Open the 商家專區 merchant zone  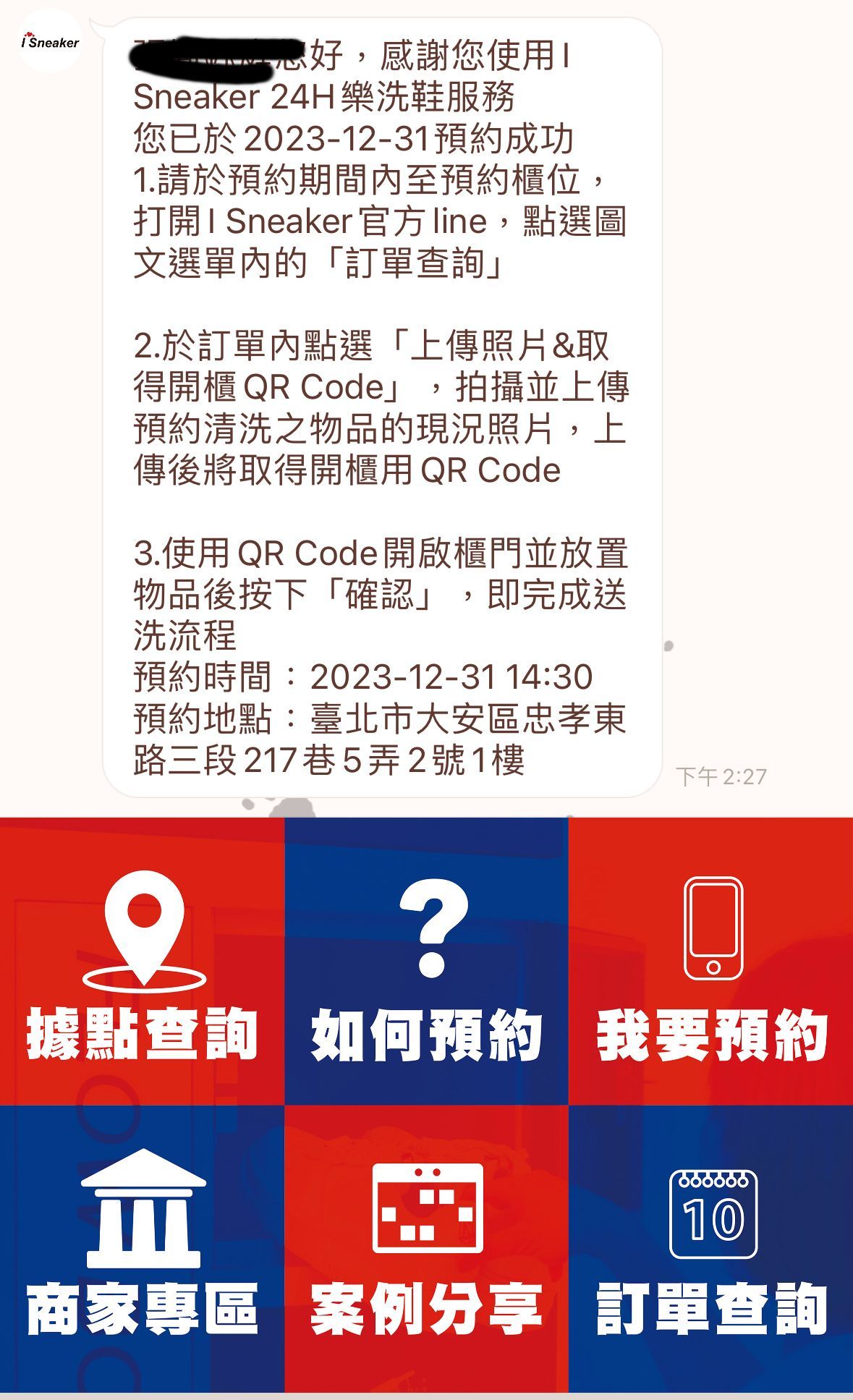[143, 1248]
